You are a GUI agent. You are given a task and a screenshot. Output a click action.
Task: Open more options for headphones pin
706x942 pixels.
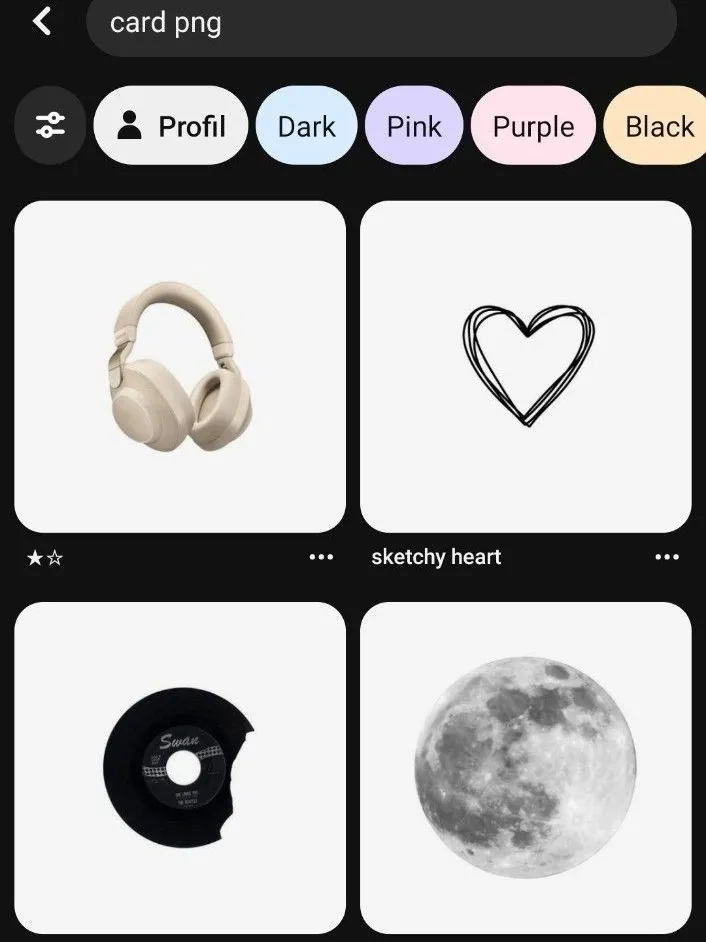321,557
